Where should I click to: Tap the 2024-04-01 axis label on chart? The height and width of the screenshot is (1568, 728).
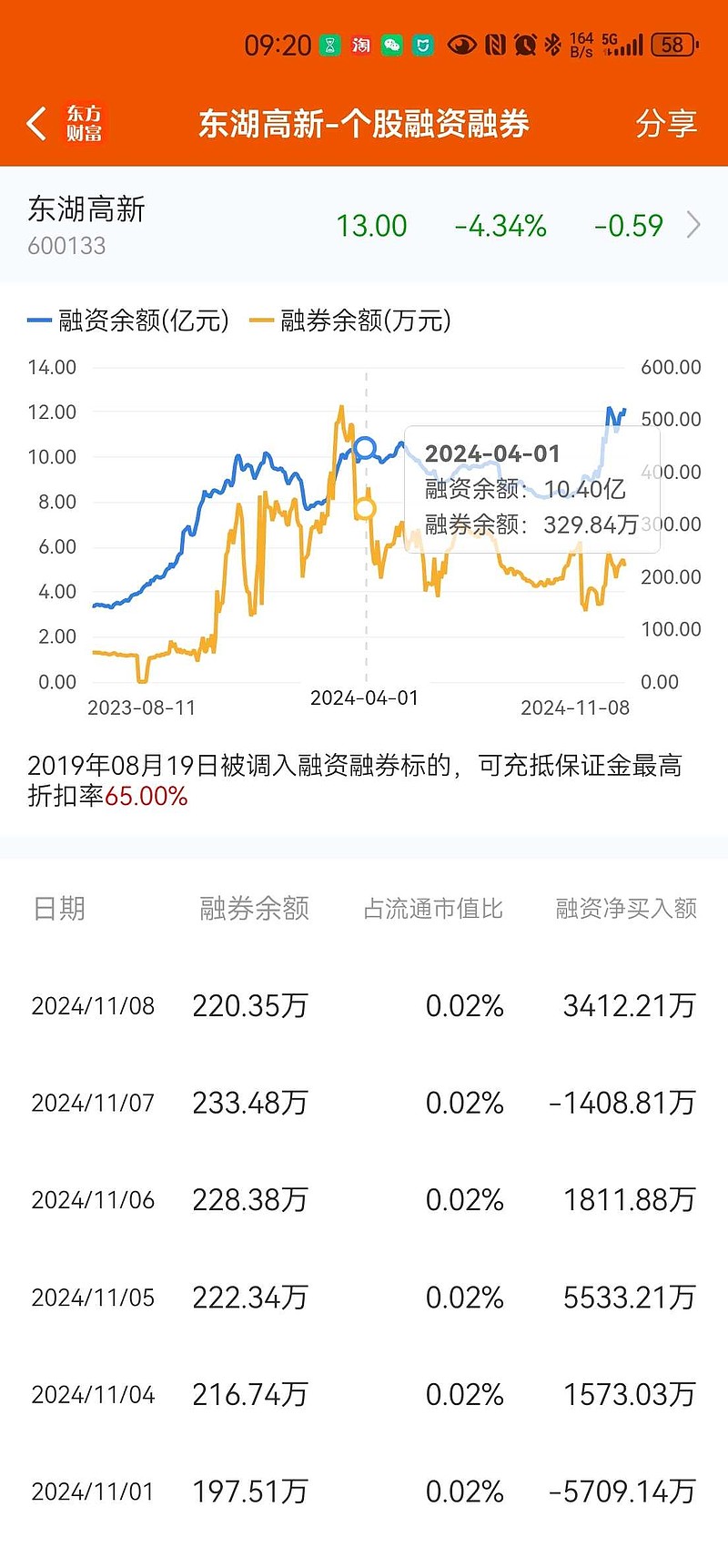(364, 698)
